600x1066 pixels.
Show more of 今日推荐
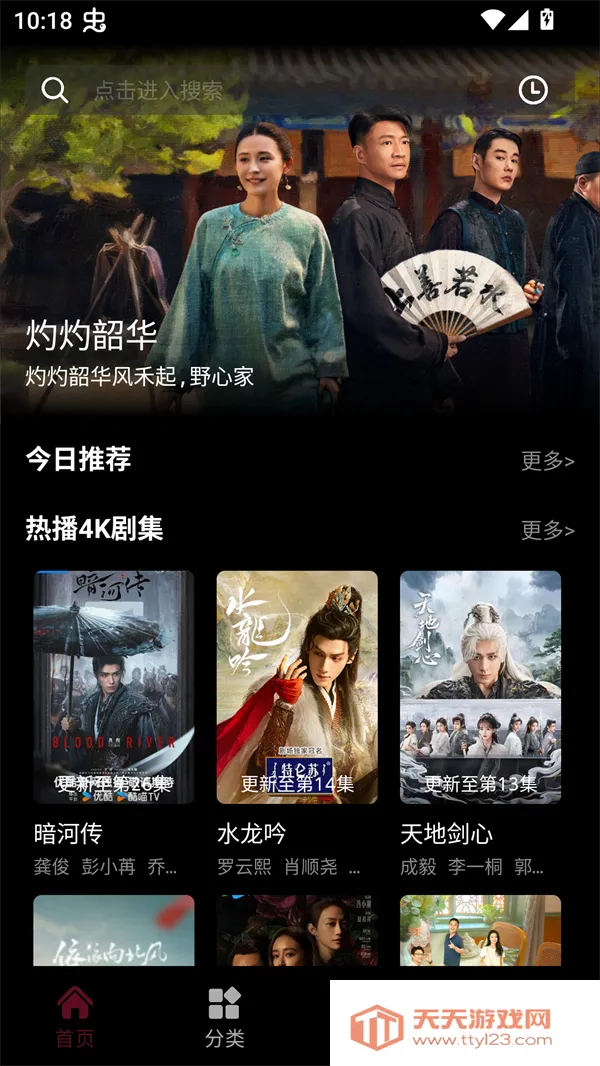point(547,461)
